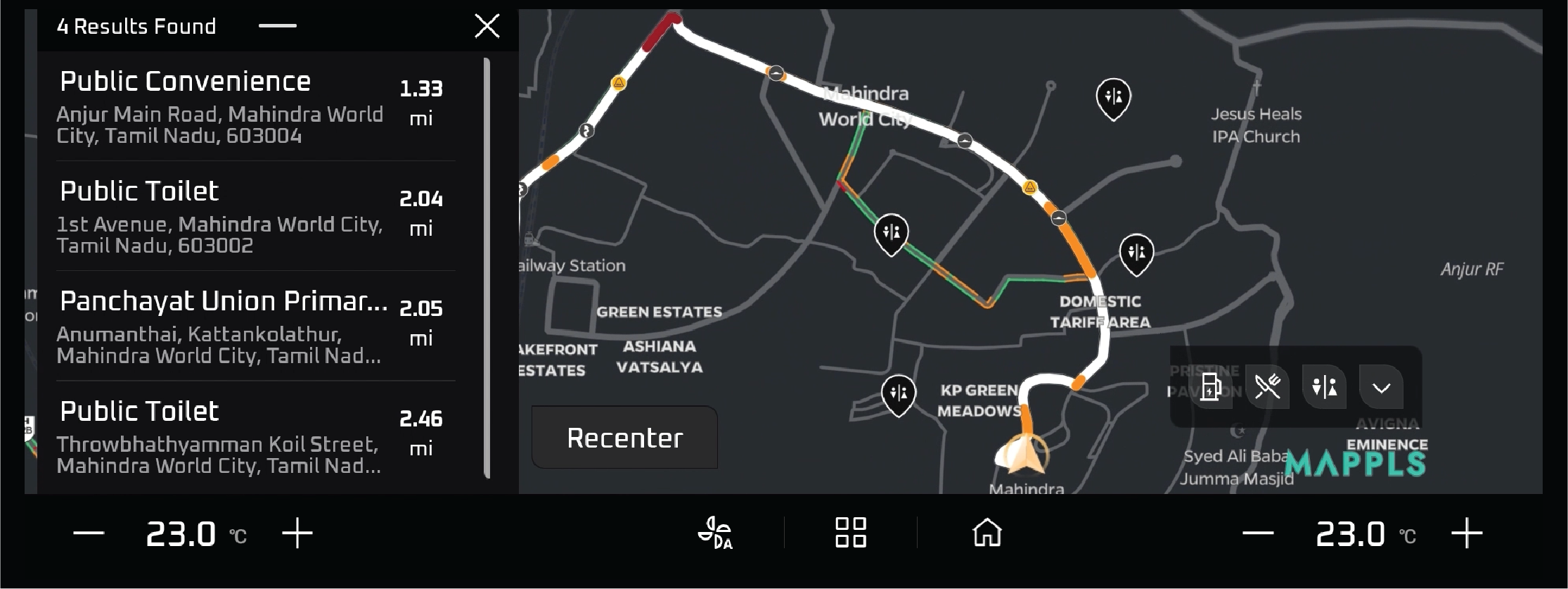
Task: Raise the right zone temperature
Action: point(1467,533)
